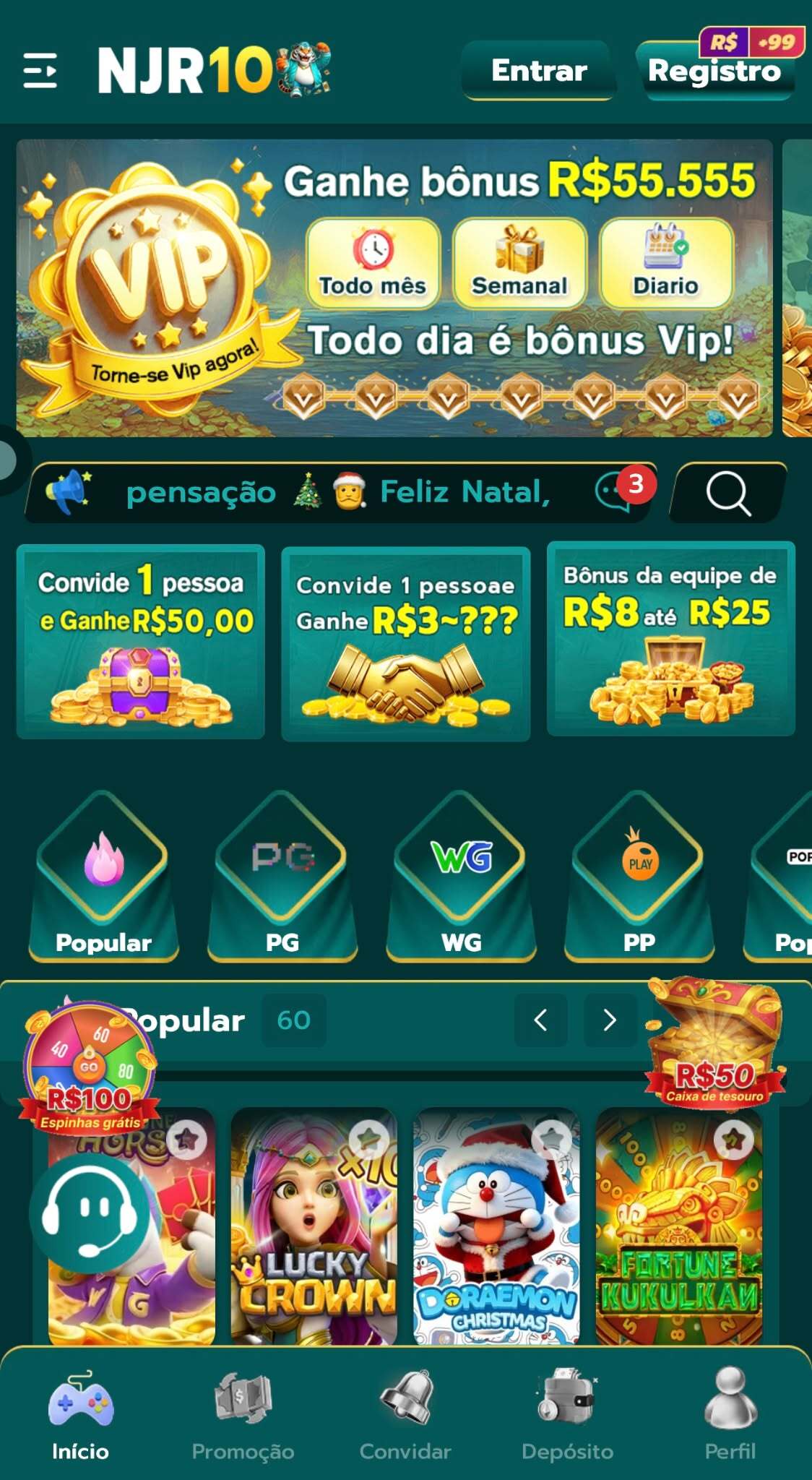
Task: Open the hamburger navigation menu
Action: pos(41,71)
